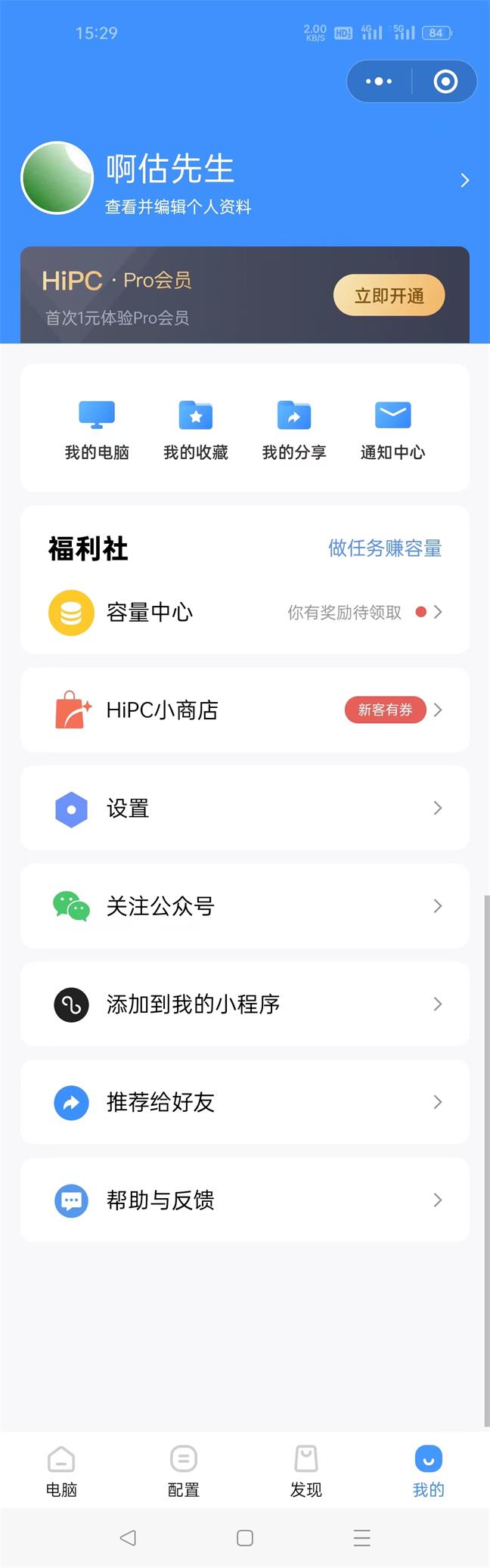Screen dimensions: 490x1568
Task: Close the mini program with the circle icon
Action: tap(445, 81)
